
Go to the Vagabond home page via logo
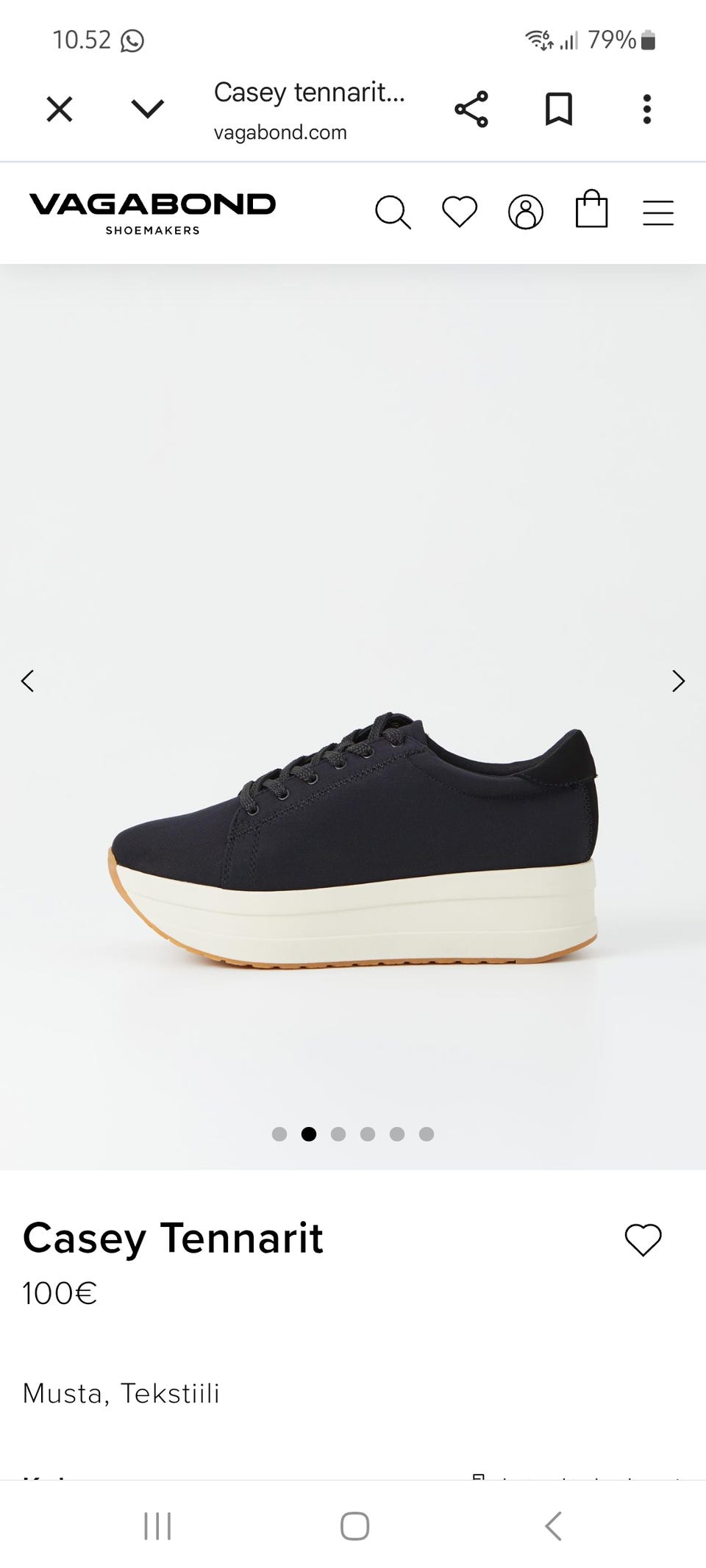pos(152,213)
